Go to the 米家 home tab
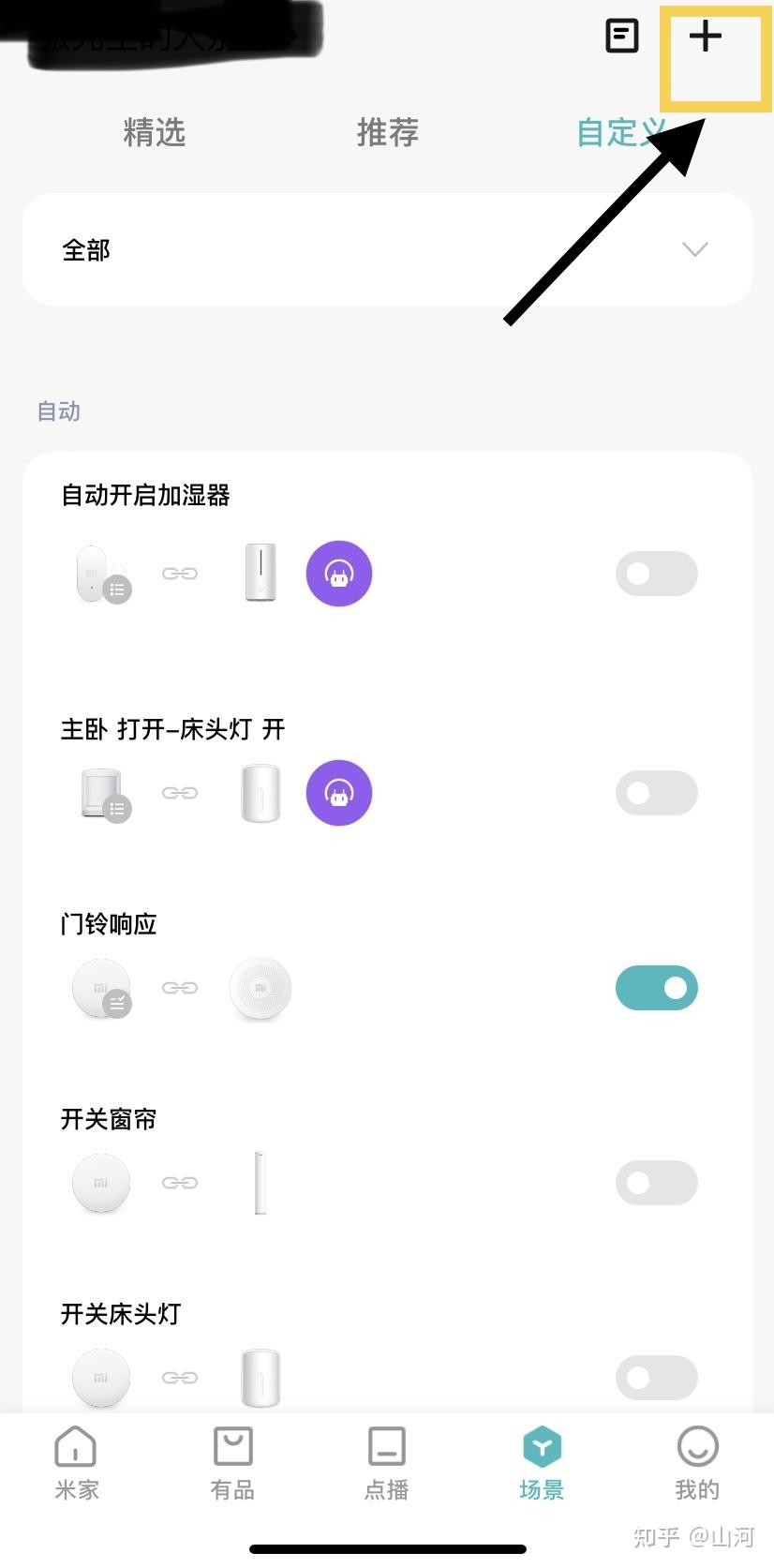 coord(76,1462)
